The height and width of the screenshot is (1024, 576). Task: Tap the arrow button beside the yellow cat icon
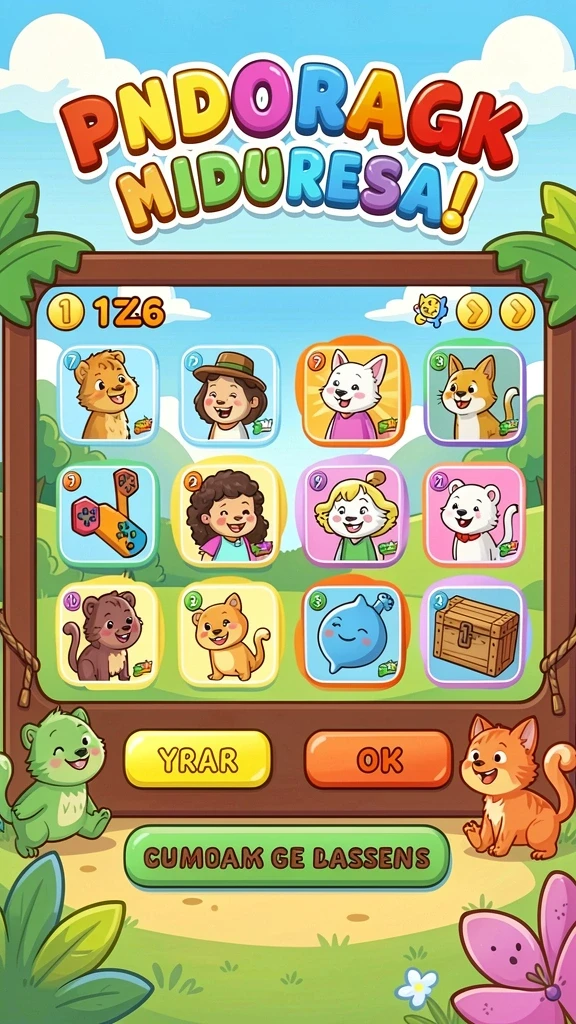pyautogui.click(x=473, y=312)
